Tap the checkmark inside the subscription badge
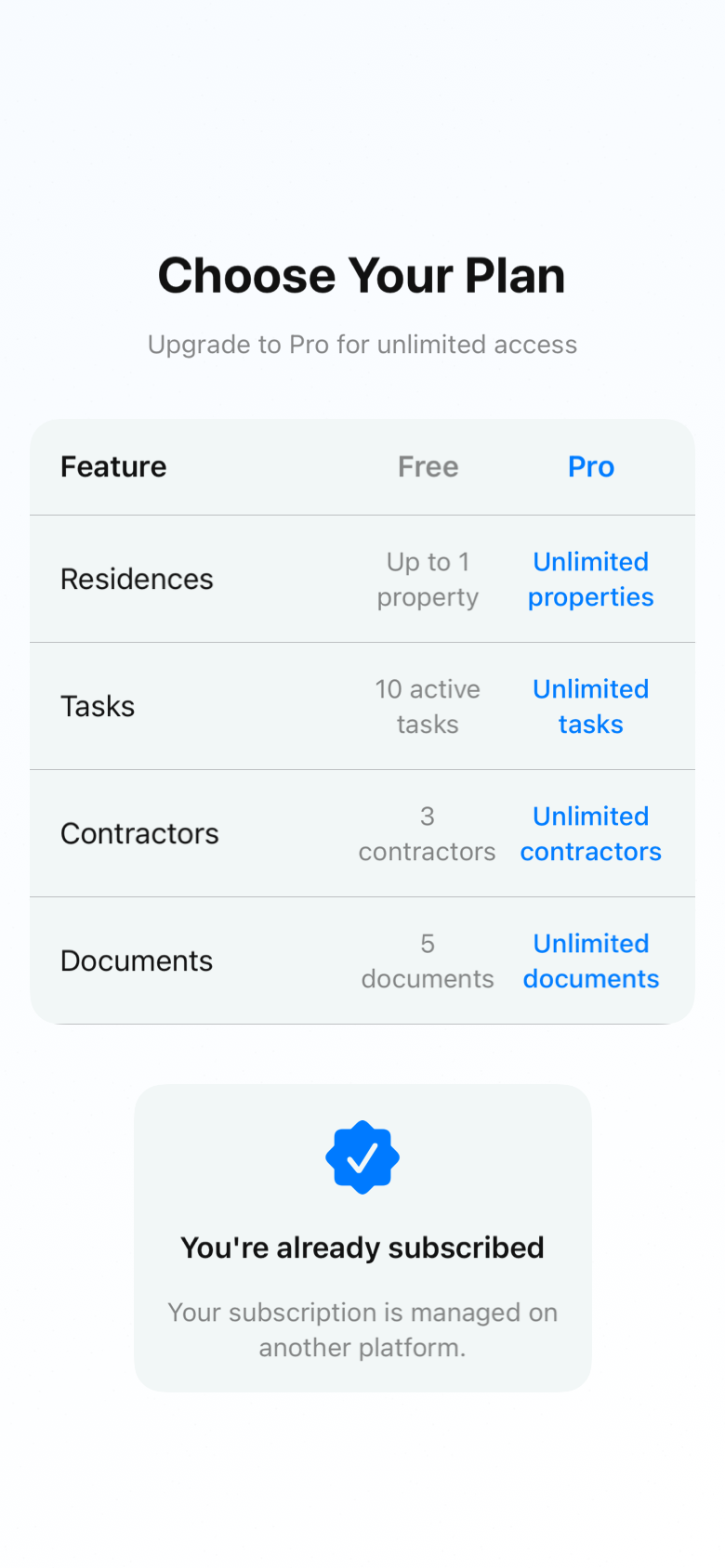This screenshot has height=1568, width=725. pos(362,1156)
